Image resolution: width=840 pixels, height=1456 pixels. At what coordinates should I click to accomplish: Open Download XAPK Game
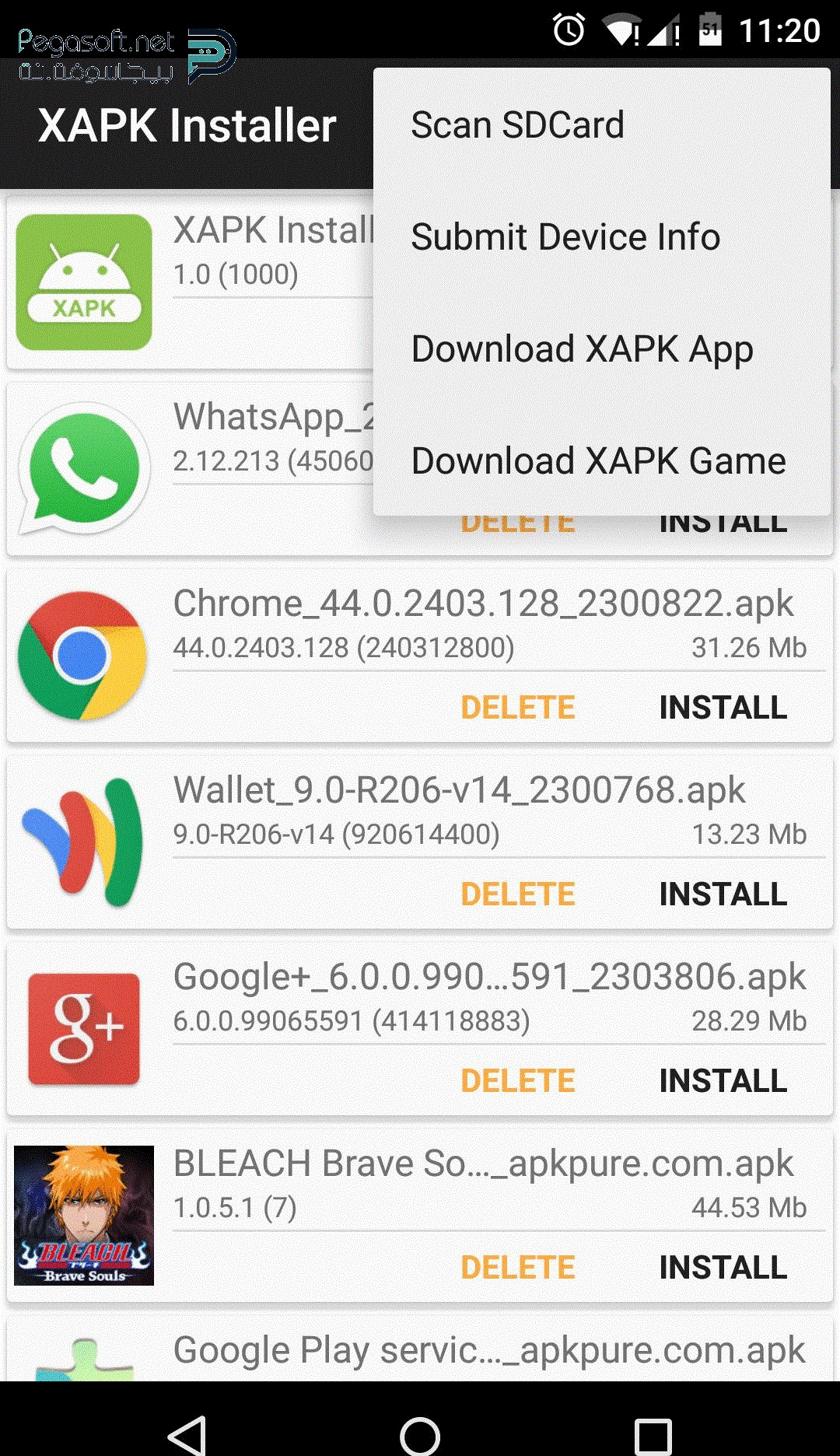coord(601,460)
